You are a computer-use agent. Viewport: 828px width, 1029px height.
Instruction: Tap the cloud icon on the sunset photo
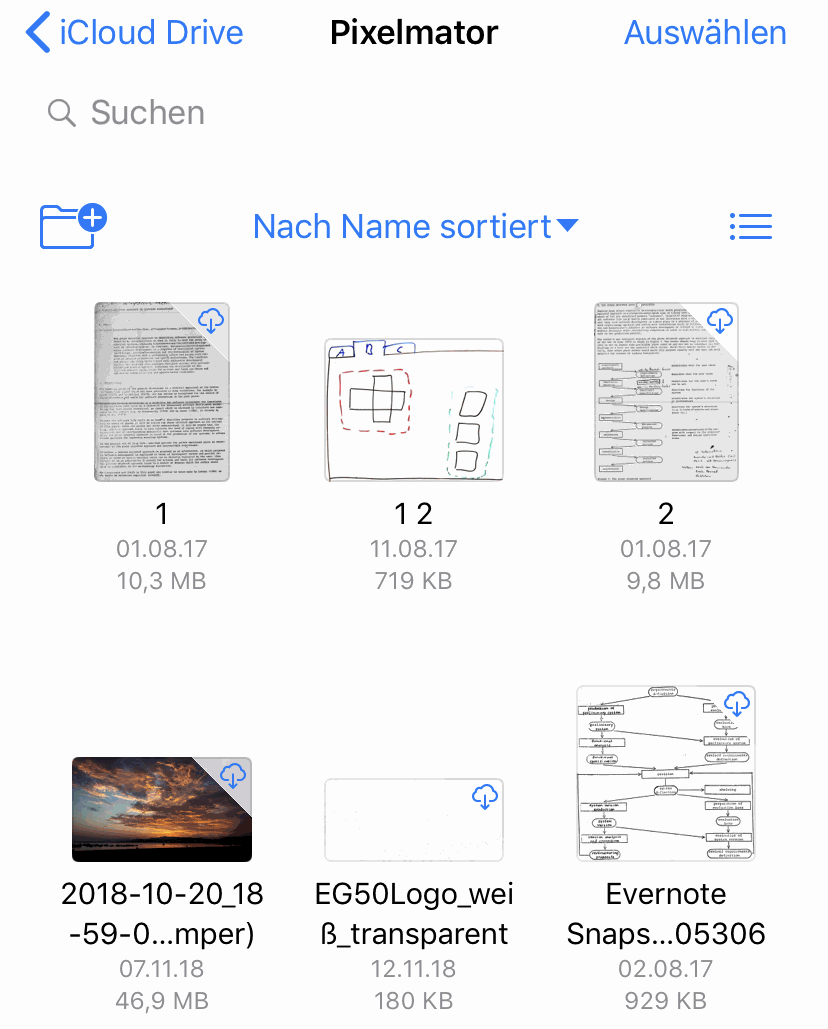point(231,773)
